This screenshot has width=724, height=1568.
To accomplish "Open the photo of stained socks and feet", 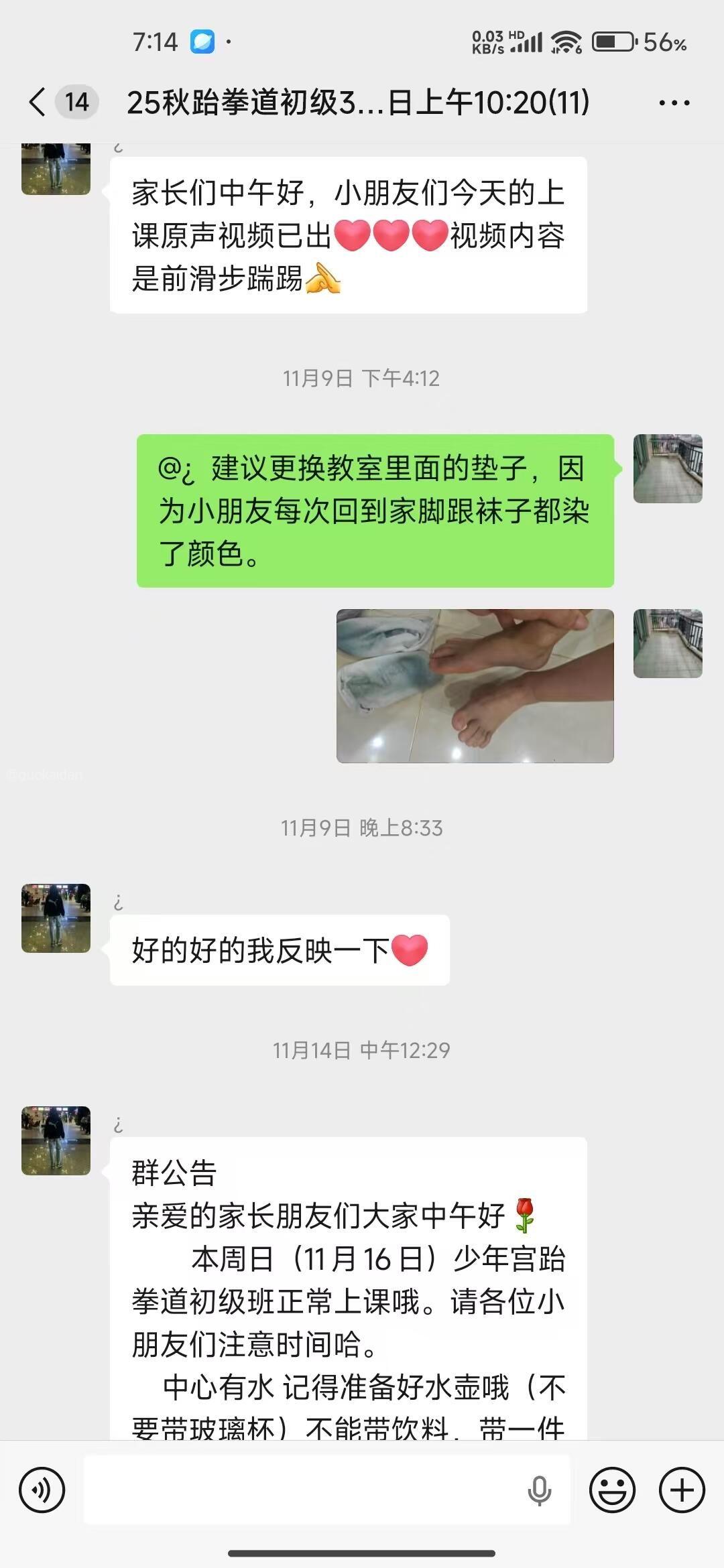I will [475, 685].
